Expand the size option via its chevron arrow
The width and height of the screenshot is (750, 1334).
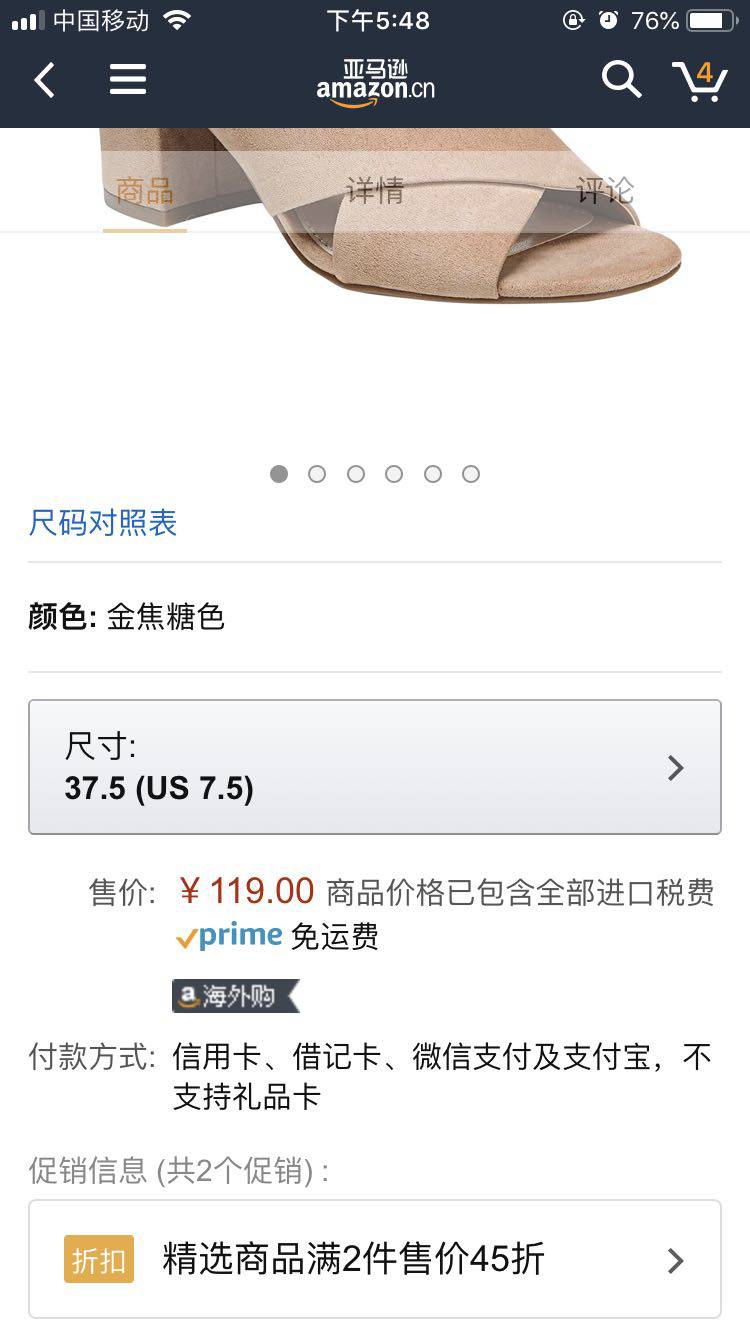(676, 767)
